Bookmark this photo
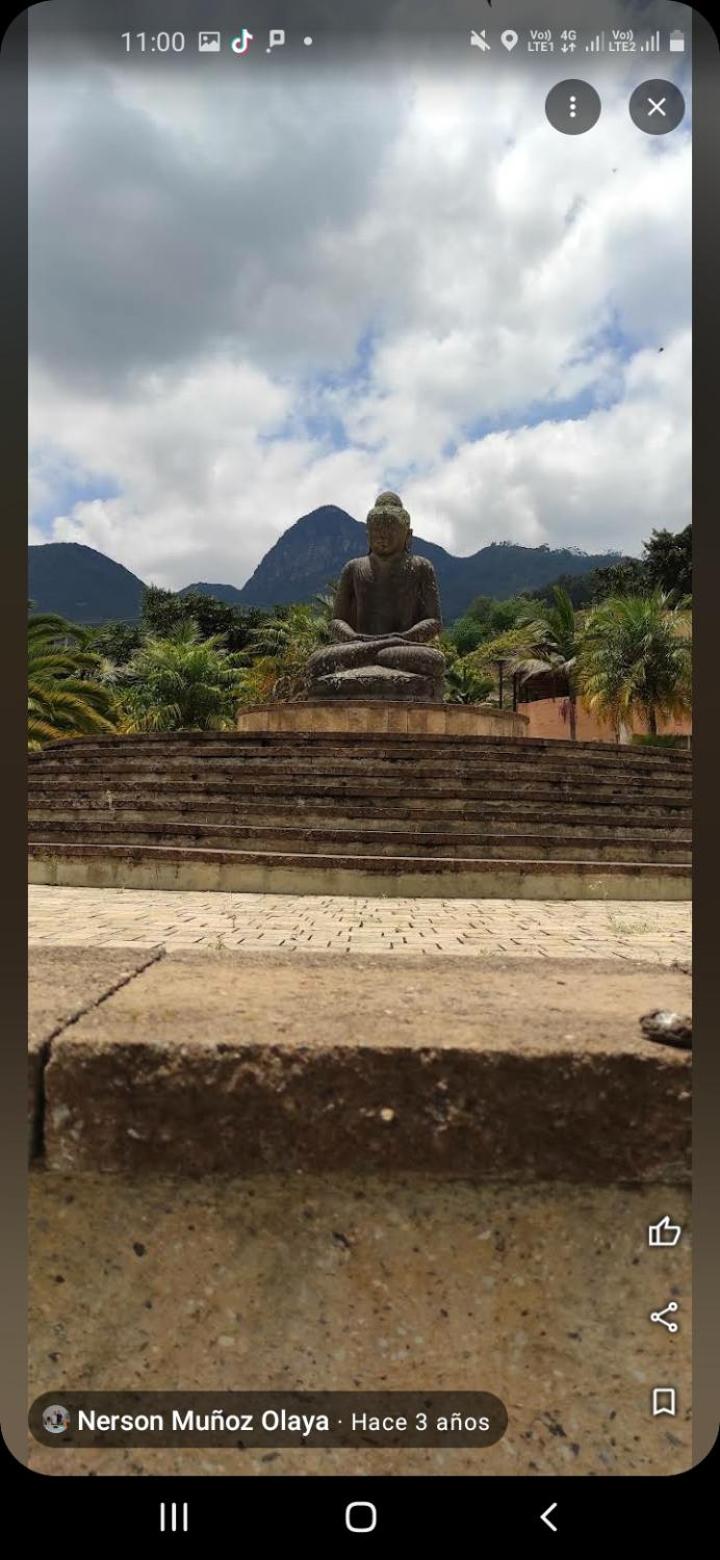This screenshot has height=1560, width=720. point(664,1402)
